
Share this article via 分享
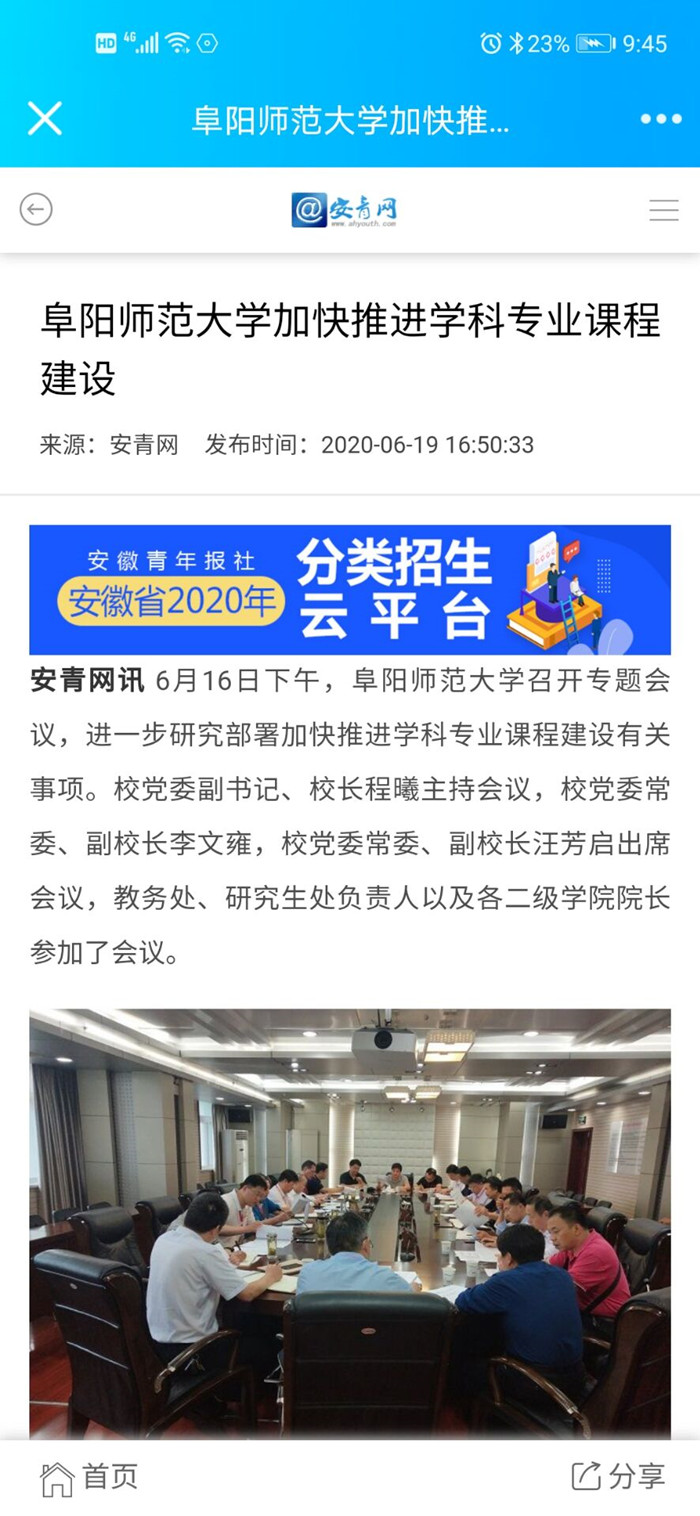pos(617,1476)
